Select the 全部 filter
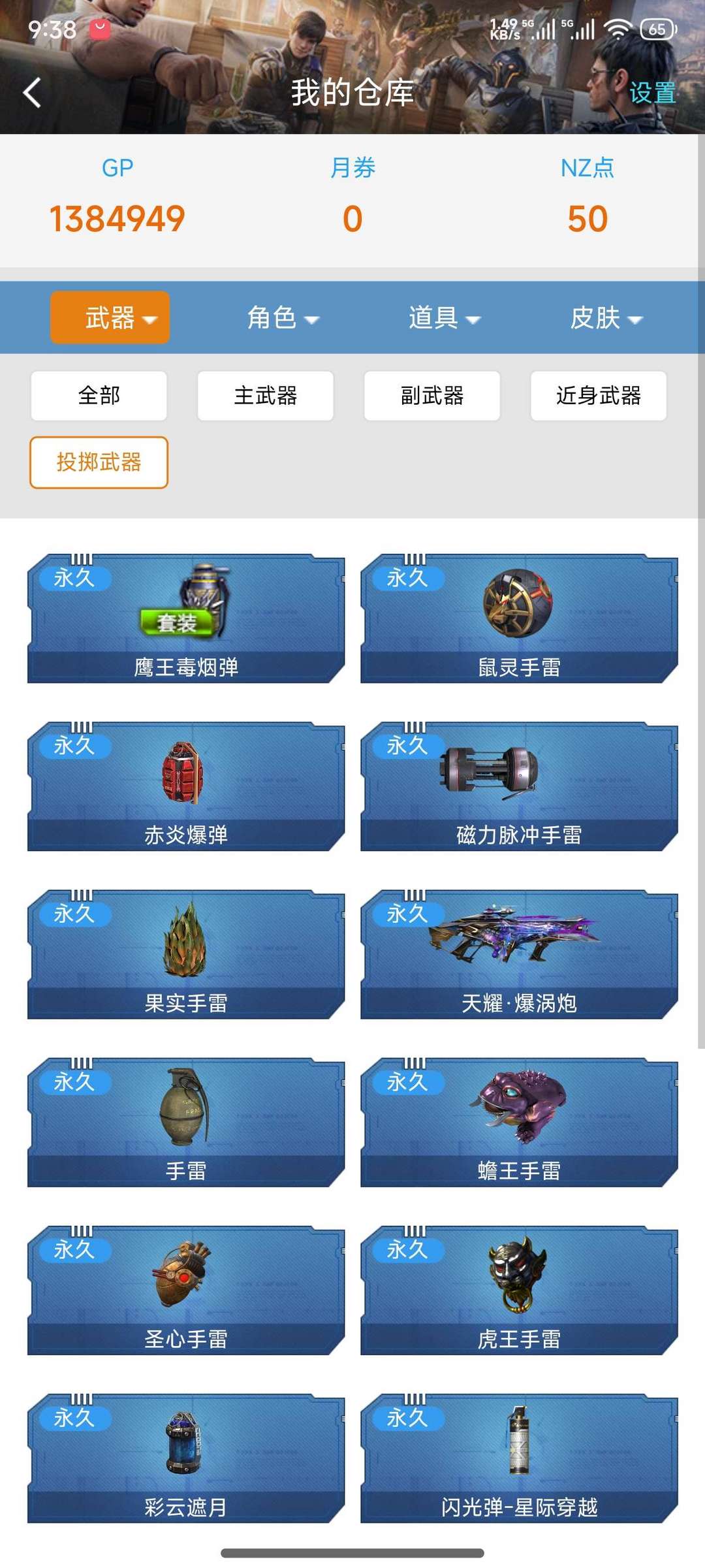Screen dimensions: 705x1568 pyautogui.click(x=99, y=396)
